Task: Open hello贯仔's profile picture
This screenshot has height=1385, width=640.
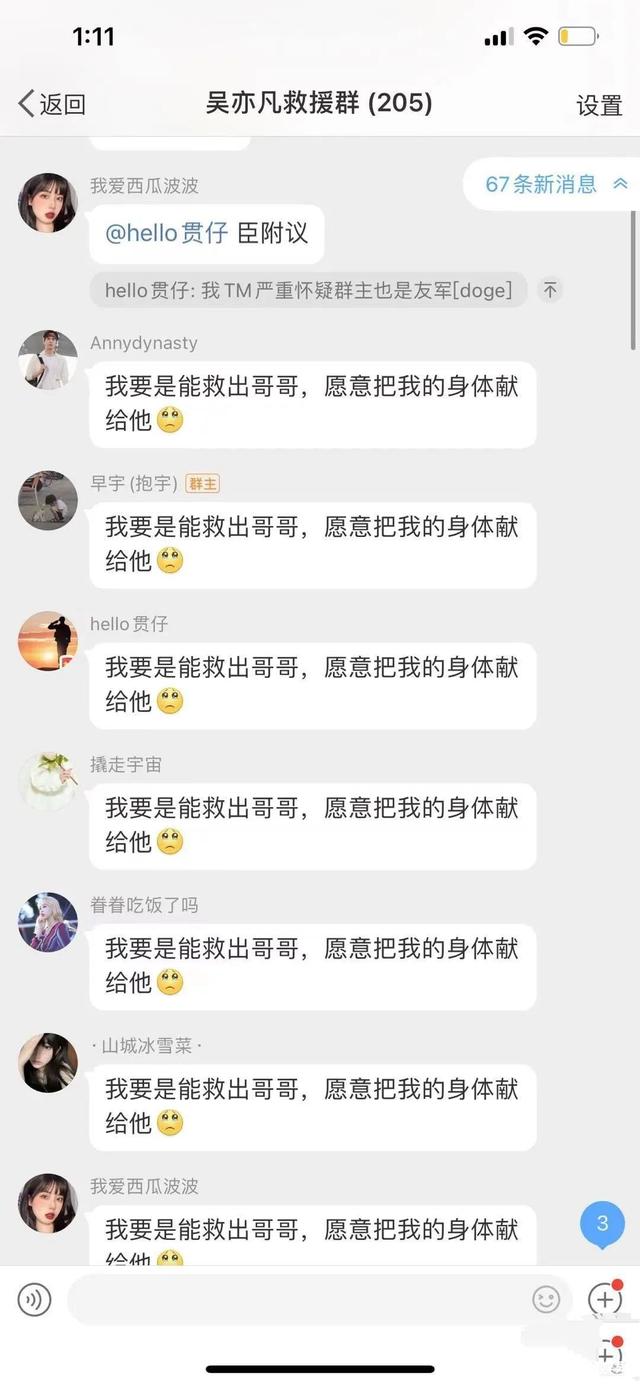Action: coord(48,641)
